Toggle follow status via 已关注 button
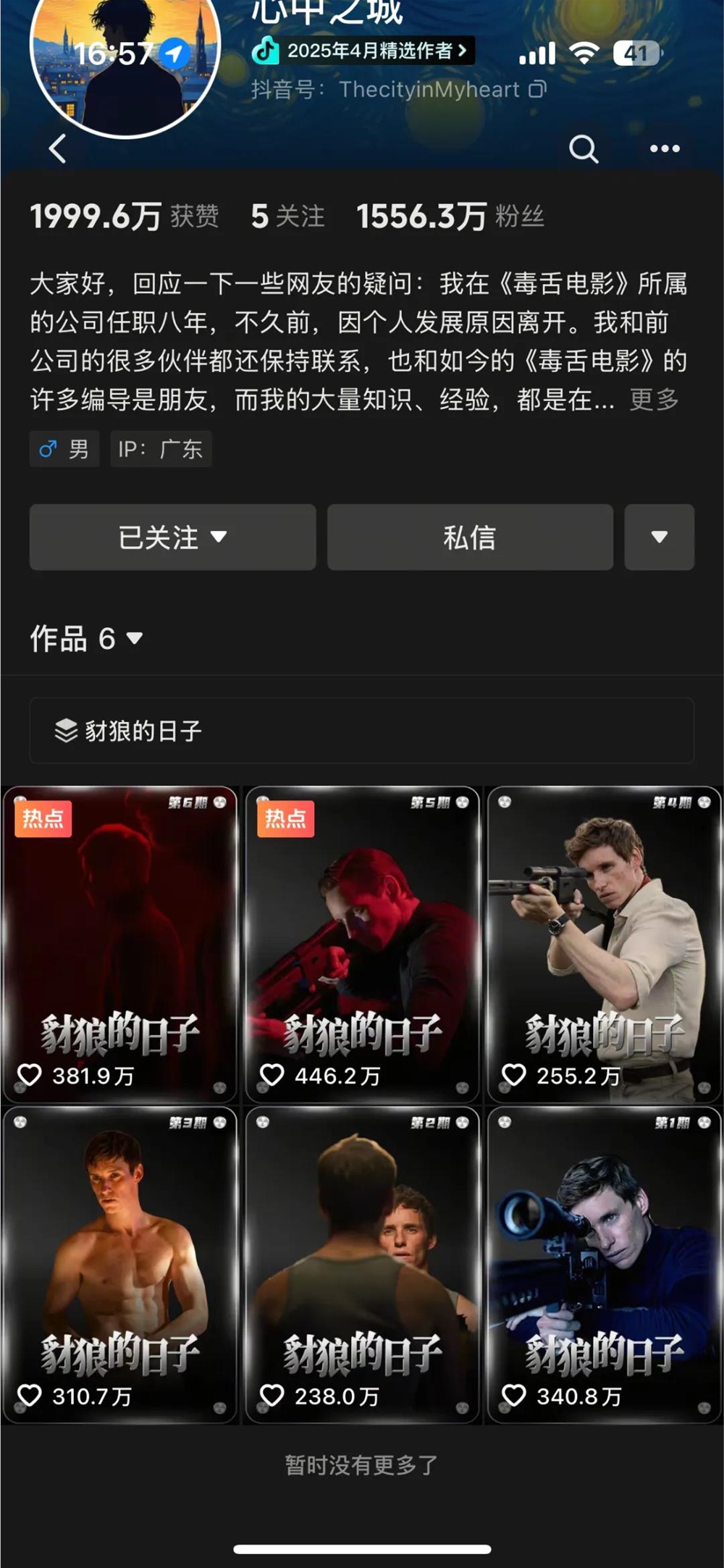The width and height of the screenshot is (724, 1568). [172, 537]
